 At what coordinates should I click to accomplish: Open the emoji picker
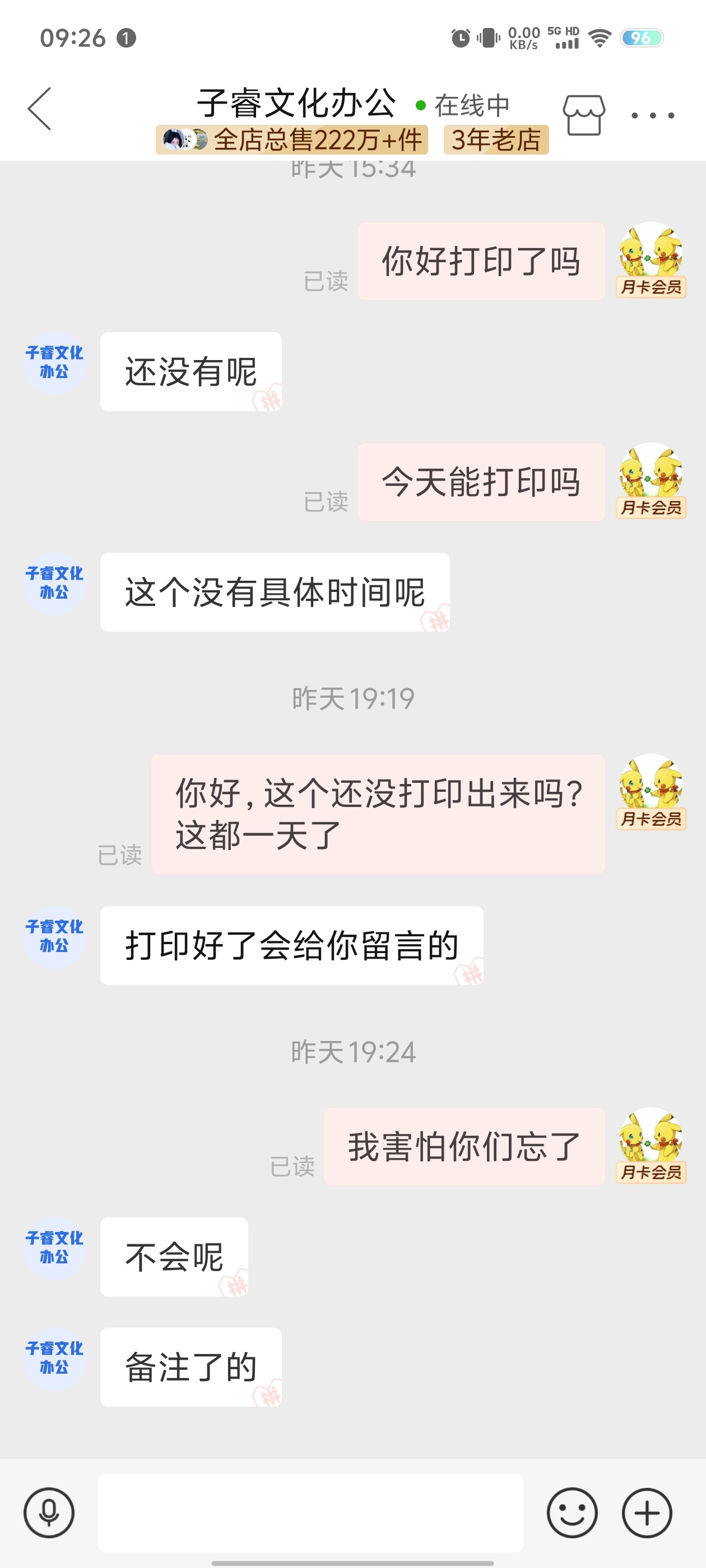point(572,1513)
